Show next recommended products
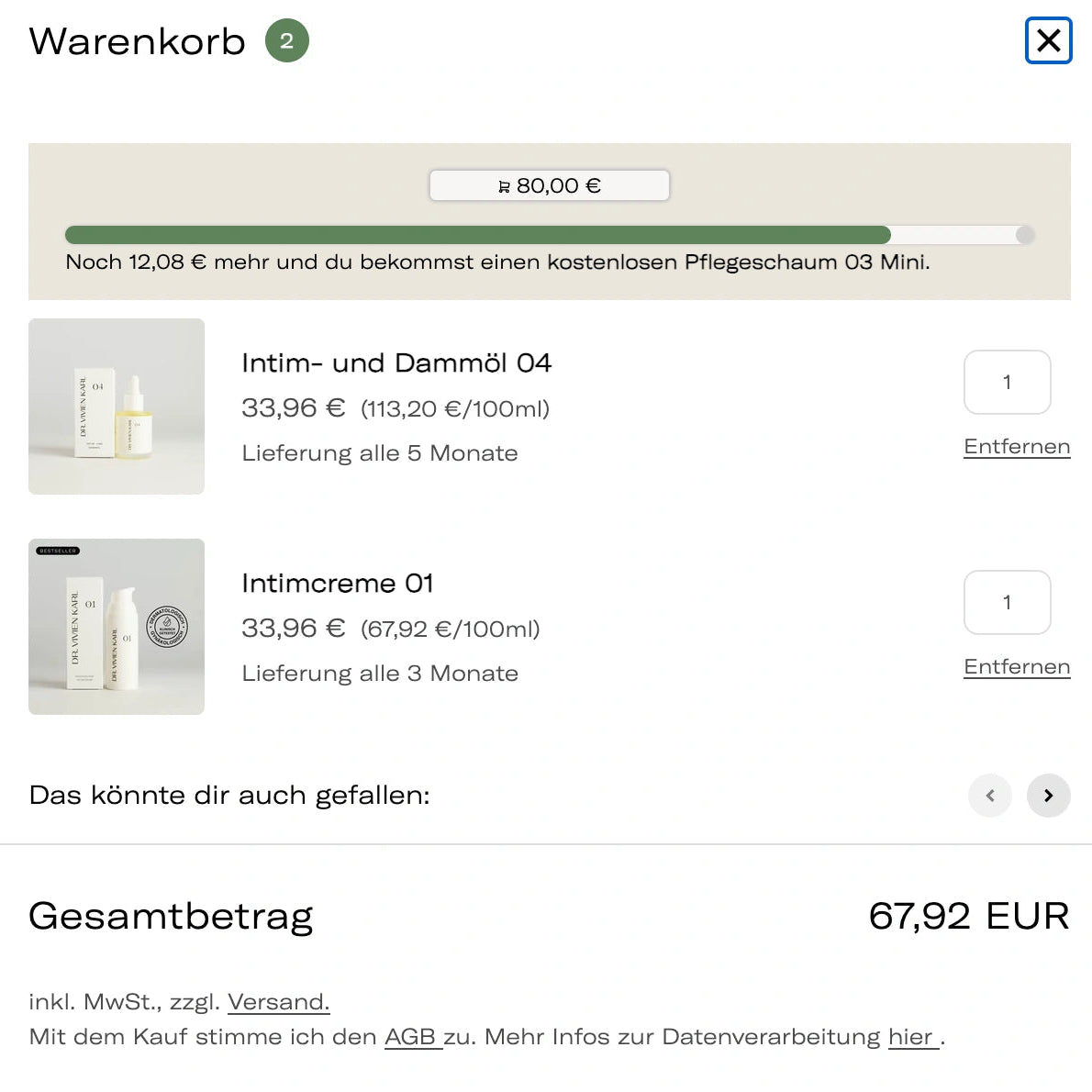Viewport: 1092px width, 1092px height. (x=1048, y=796)
